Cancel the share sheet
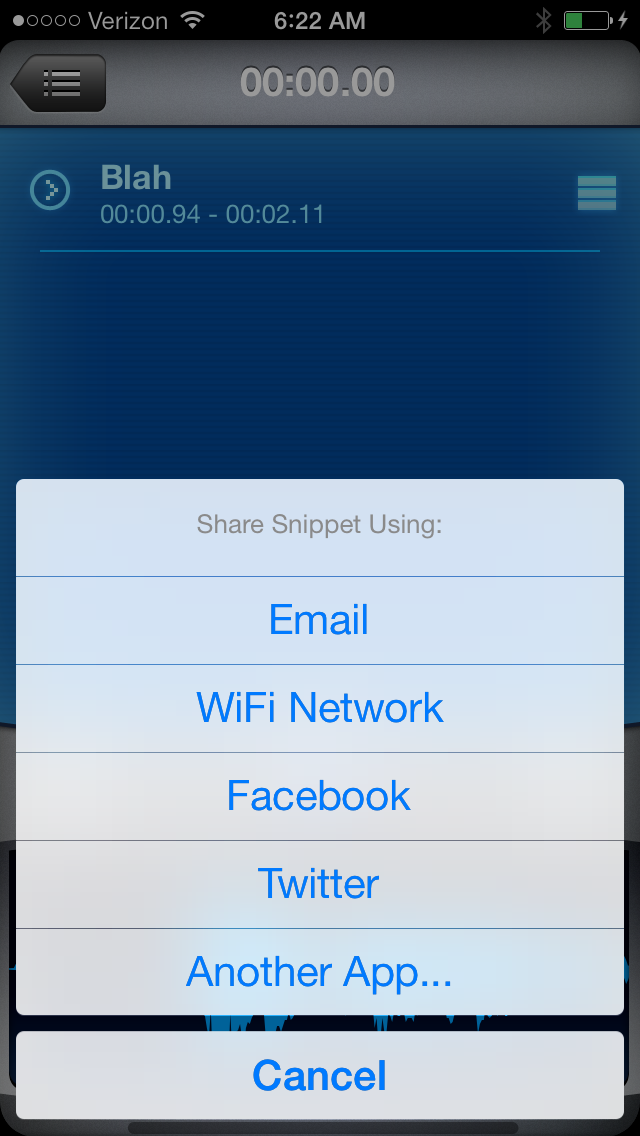The width and height of the screenshot is (640, 1136). click(x=319, y=1075)
